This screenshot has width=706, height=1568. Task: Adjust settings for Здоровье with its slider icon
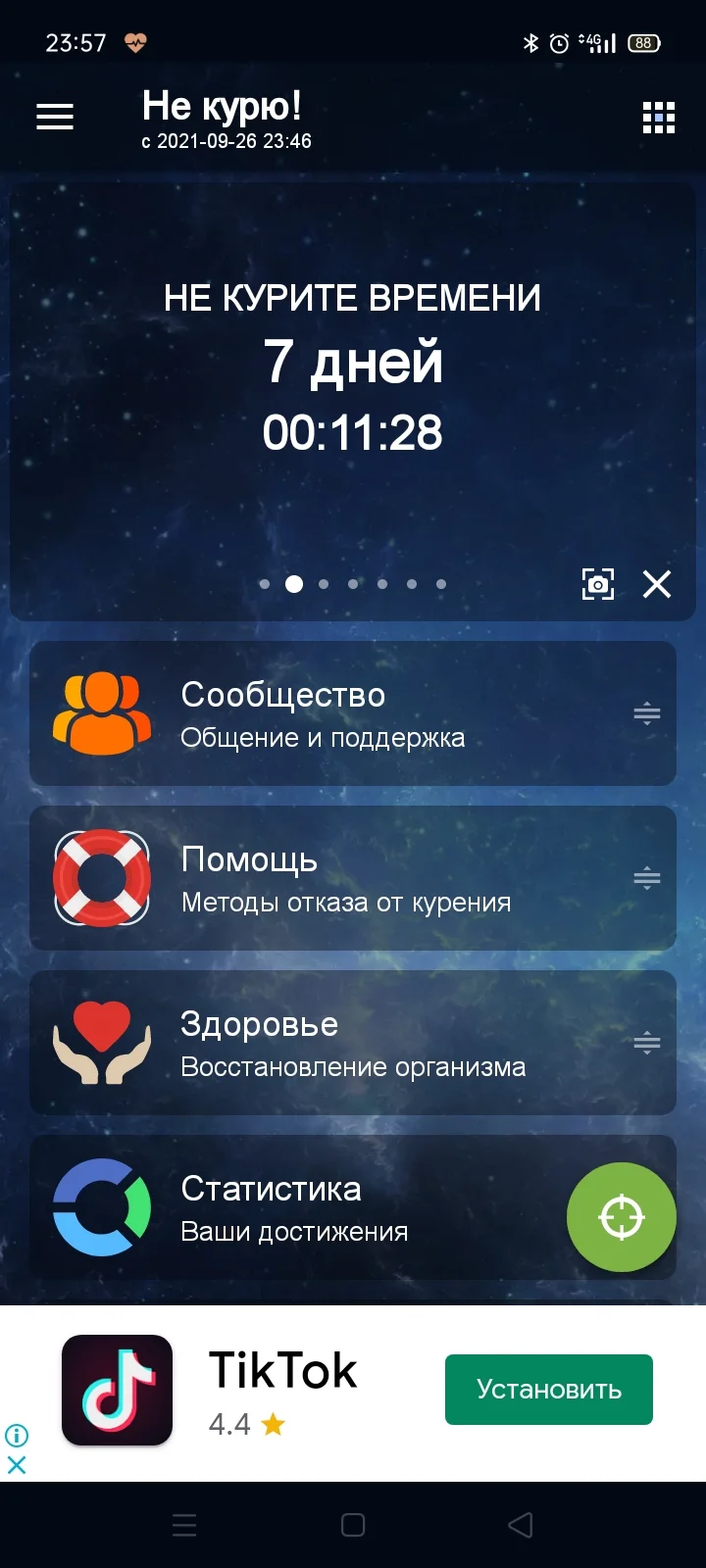tap(645, 1042)
